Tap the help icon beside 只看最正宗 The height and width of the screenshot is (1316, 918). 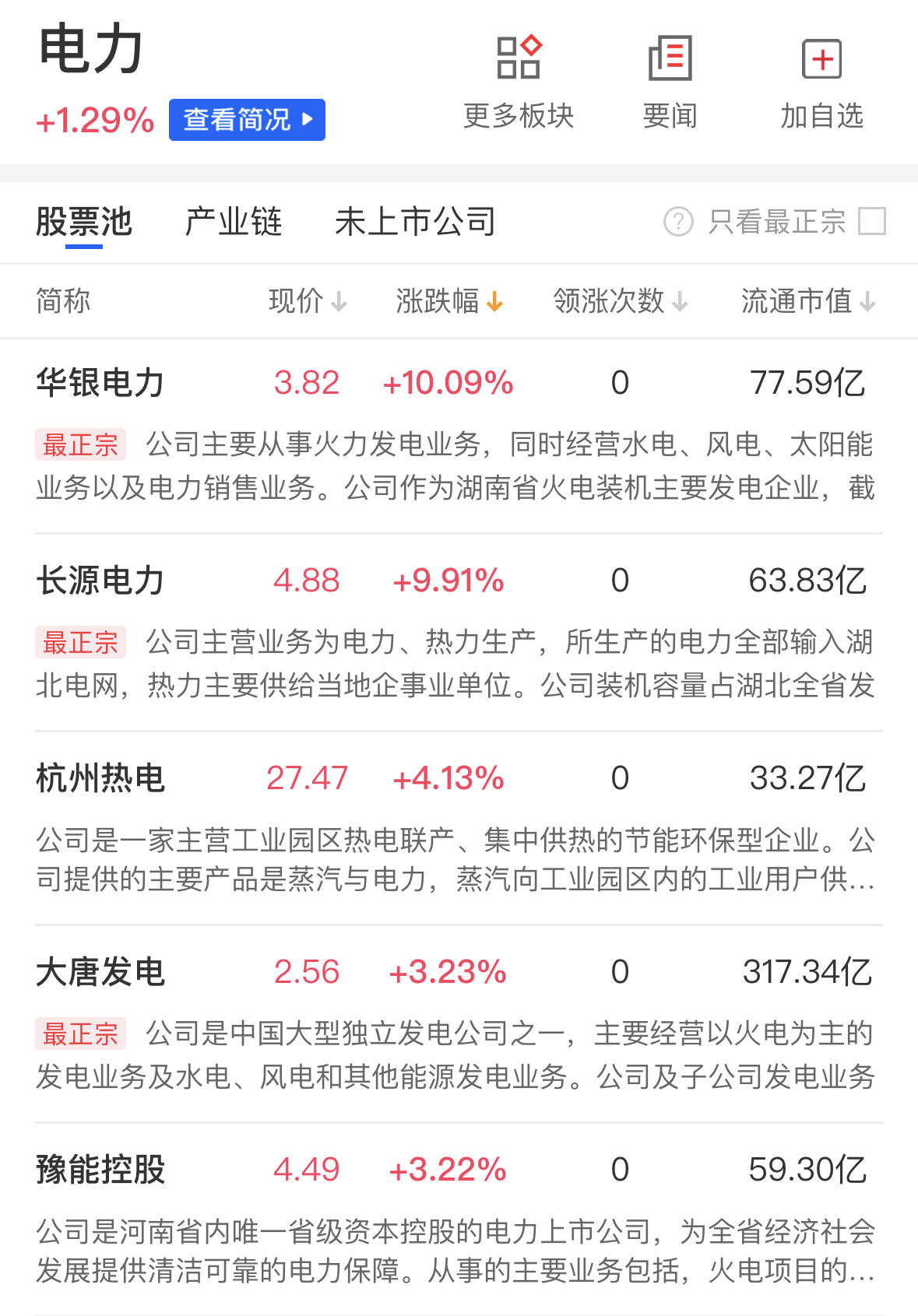pyautogui.click(x=678, y=222)
